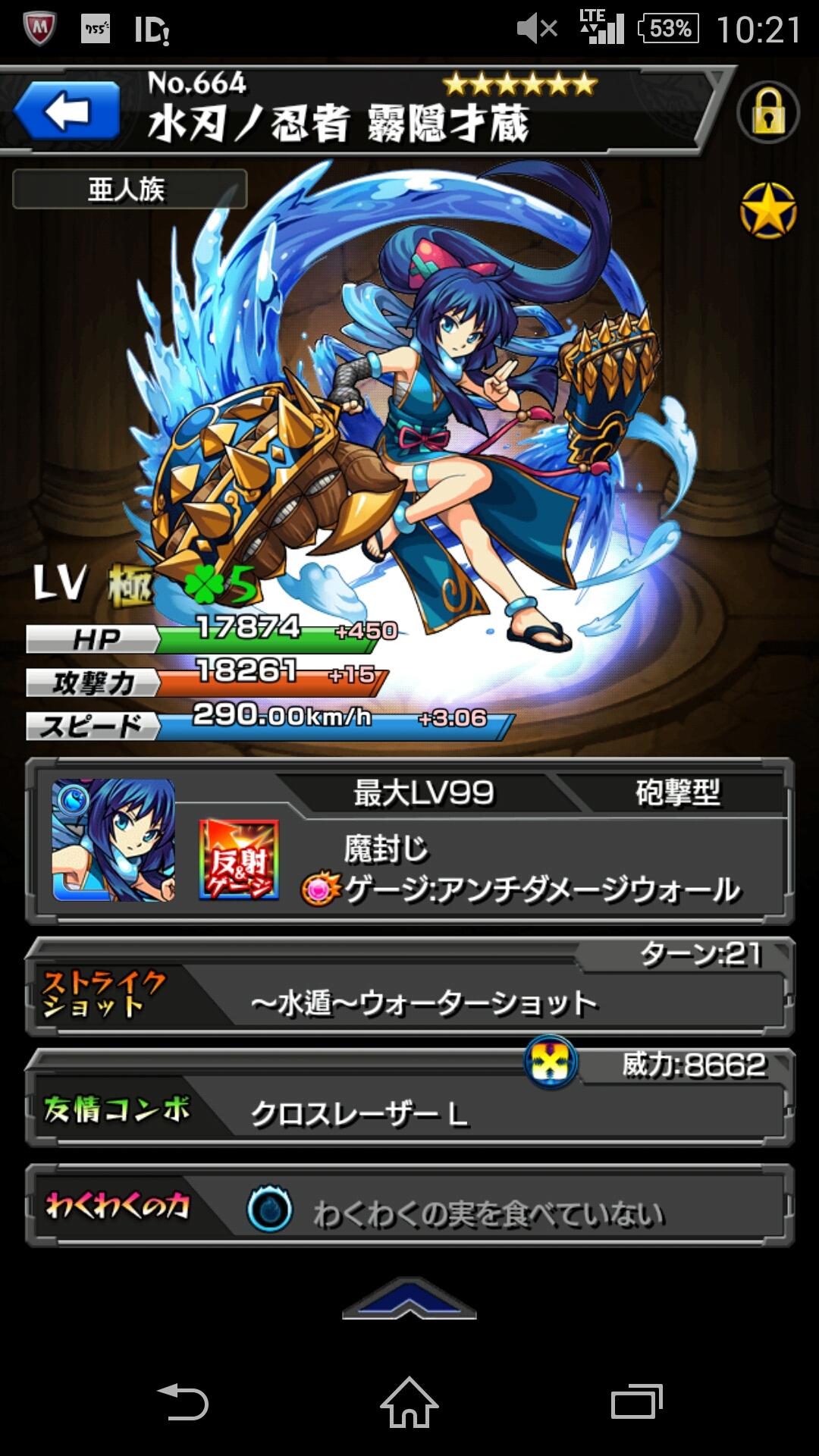Toggle the lock on this monster

pyautogui.click(x=767, y=113)
